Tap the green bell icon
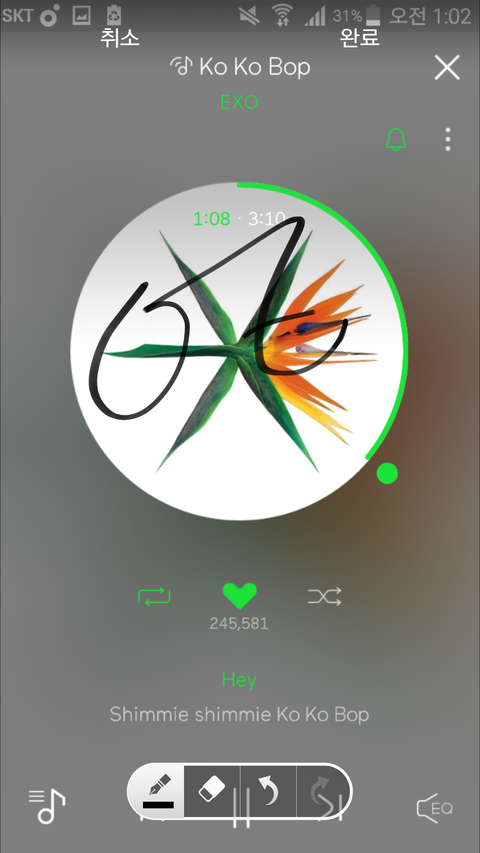This screenshot has width=480, height=853. 396,140
